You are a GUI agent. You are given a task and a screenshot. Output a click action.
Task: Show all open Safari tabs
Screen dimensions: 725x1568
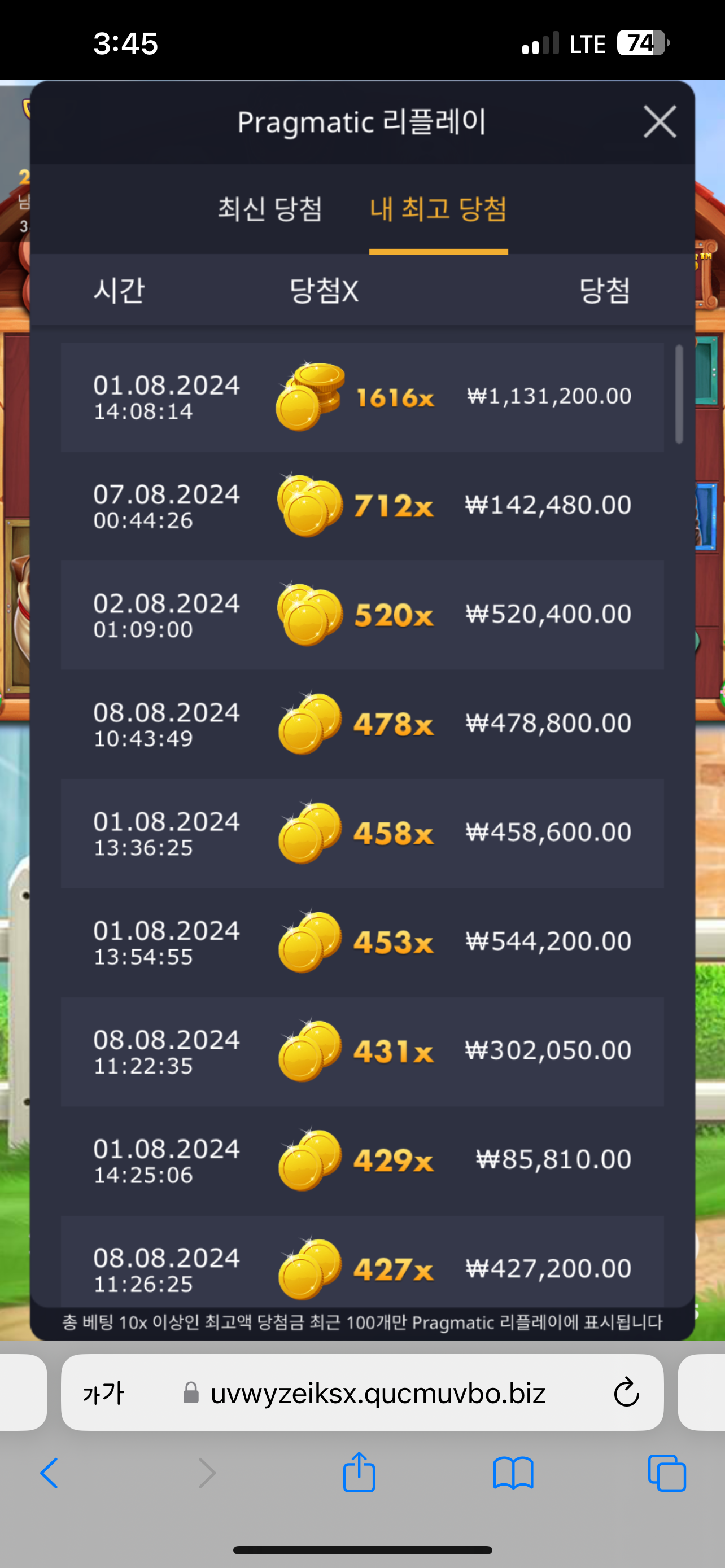point(667,1473)
